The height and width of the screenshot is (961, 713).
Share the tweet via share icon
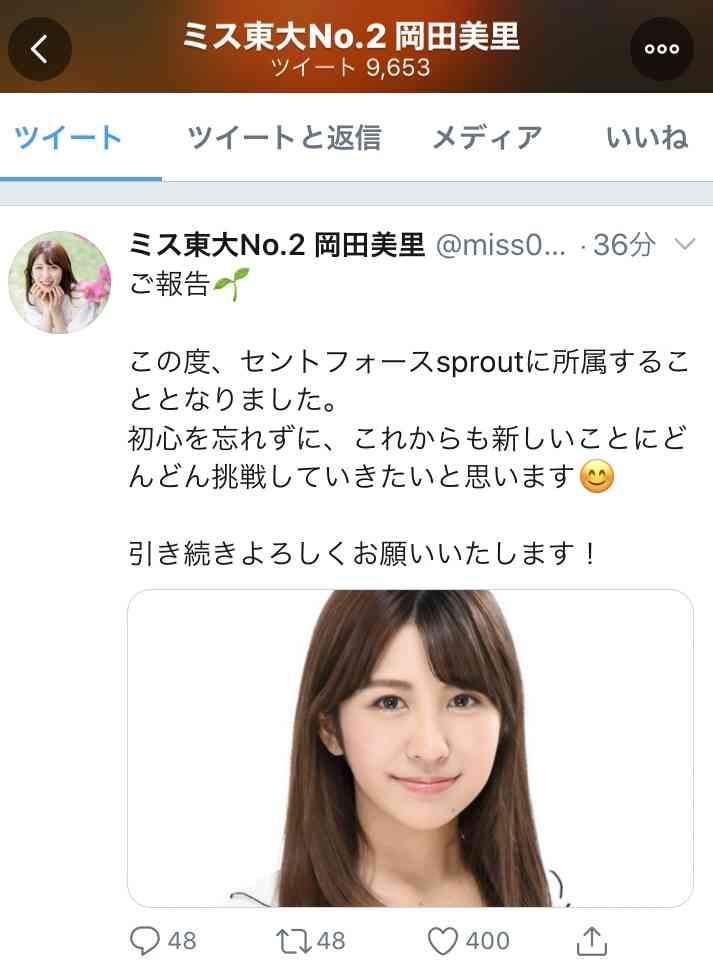pyautogui.click(x=592, y=940)
